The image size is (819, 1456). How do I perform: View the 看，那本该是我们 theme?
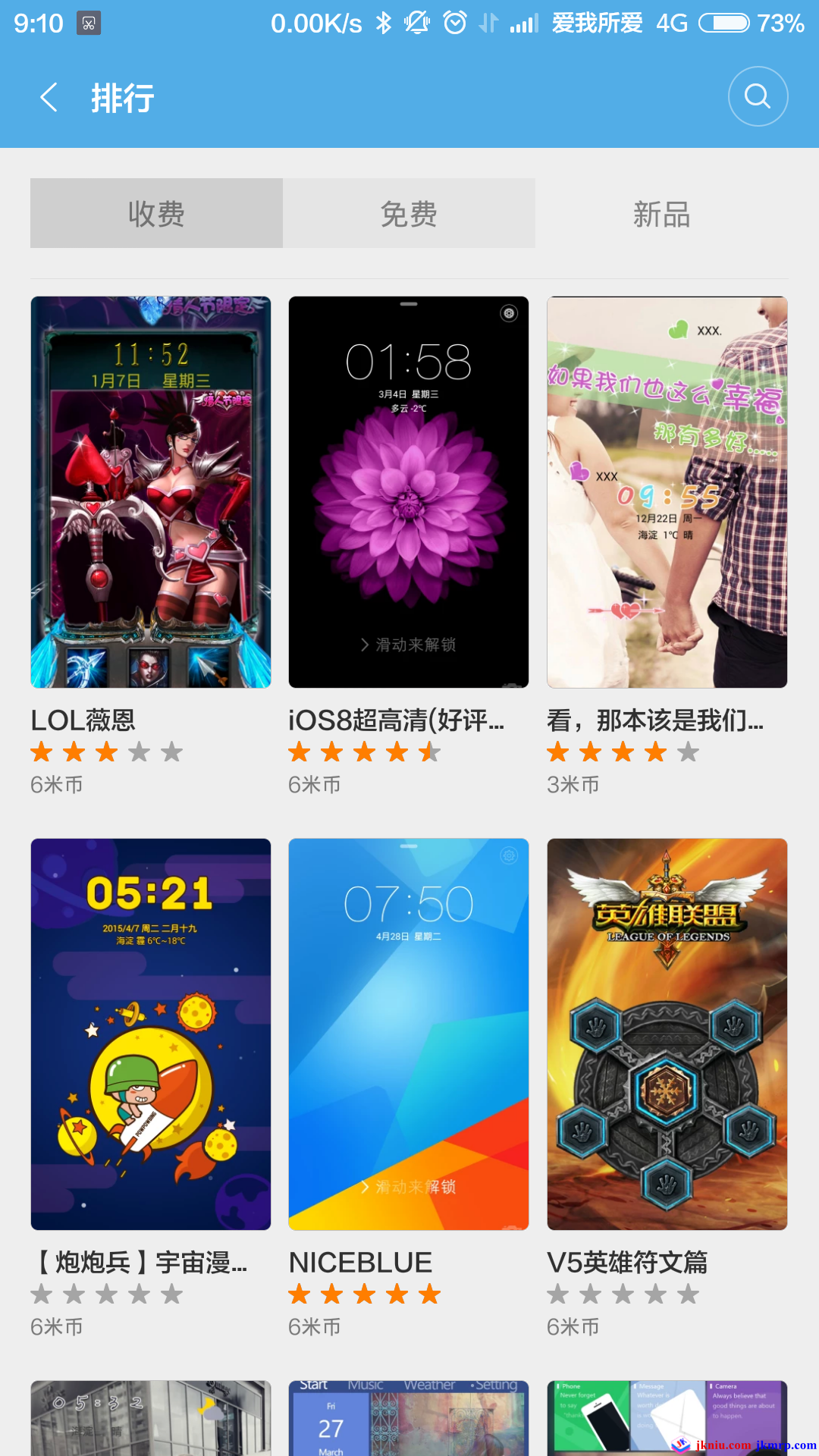pyautogui.click(x=667, y=492)
